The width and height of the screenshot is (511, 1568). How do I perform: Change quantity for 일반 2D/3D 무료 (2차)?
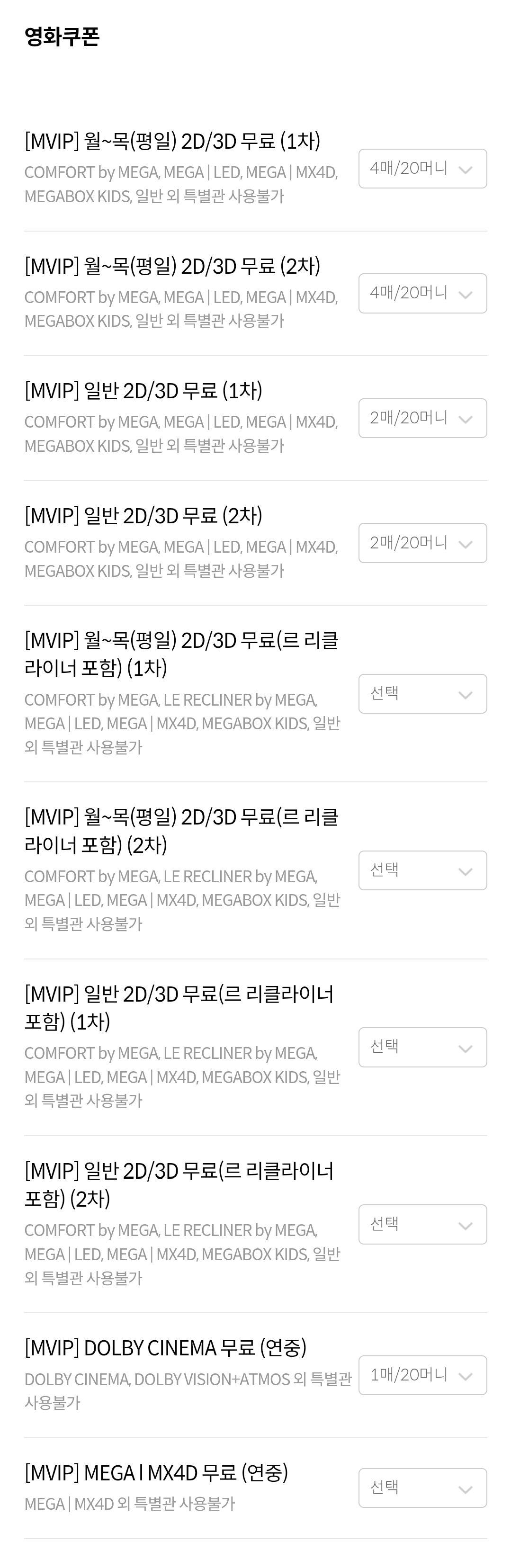(422, 543)
